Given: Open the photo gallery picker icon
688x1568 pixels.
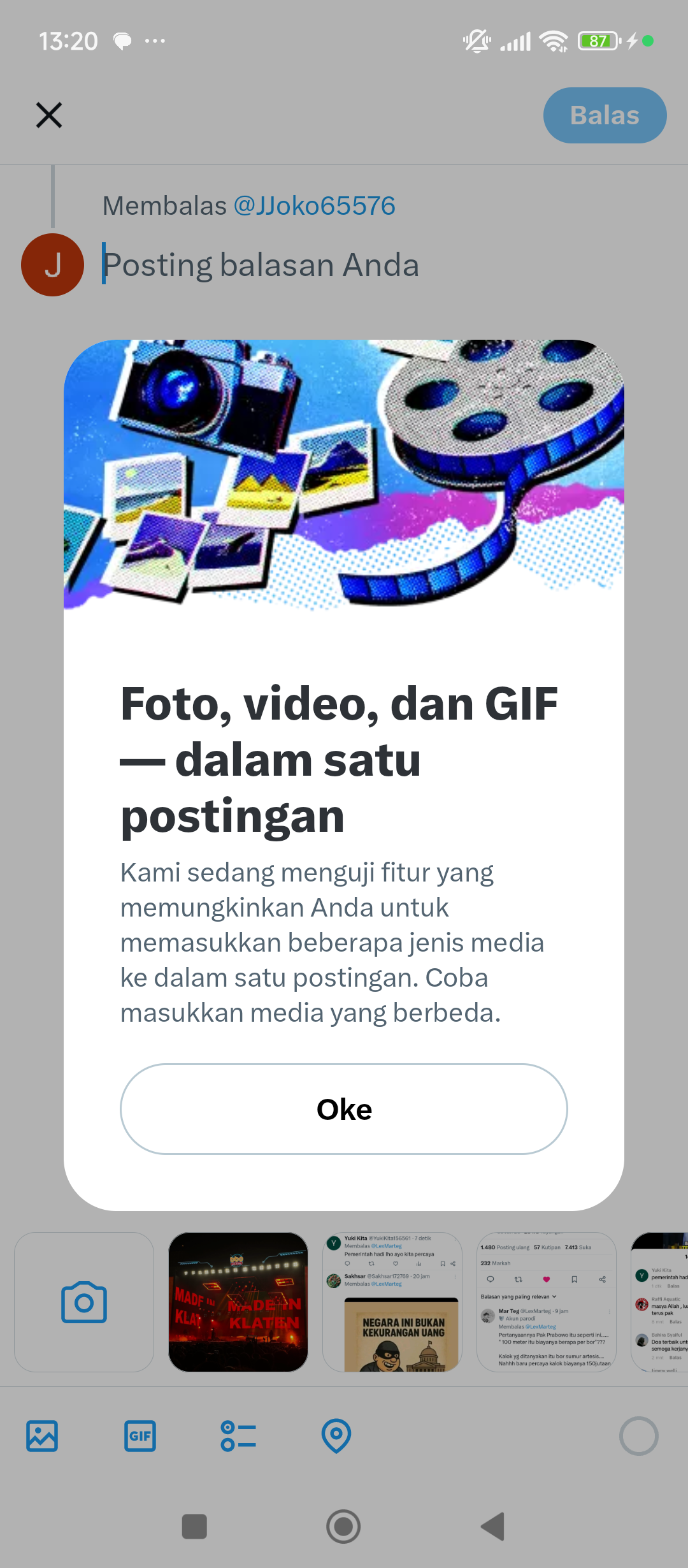Looking at the screenshot, I should [42, 1436].
